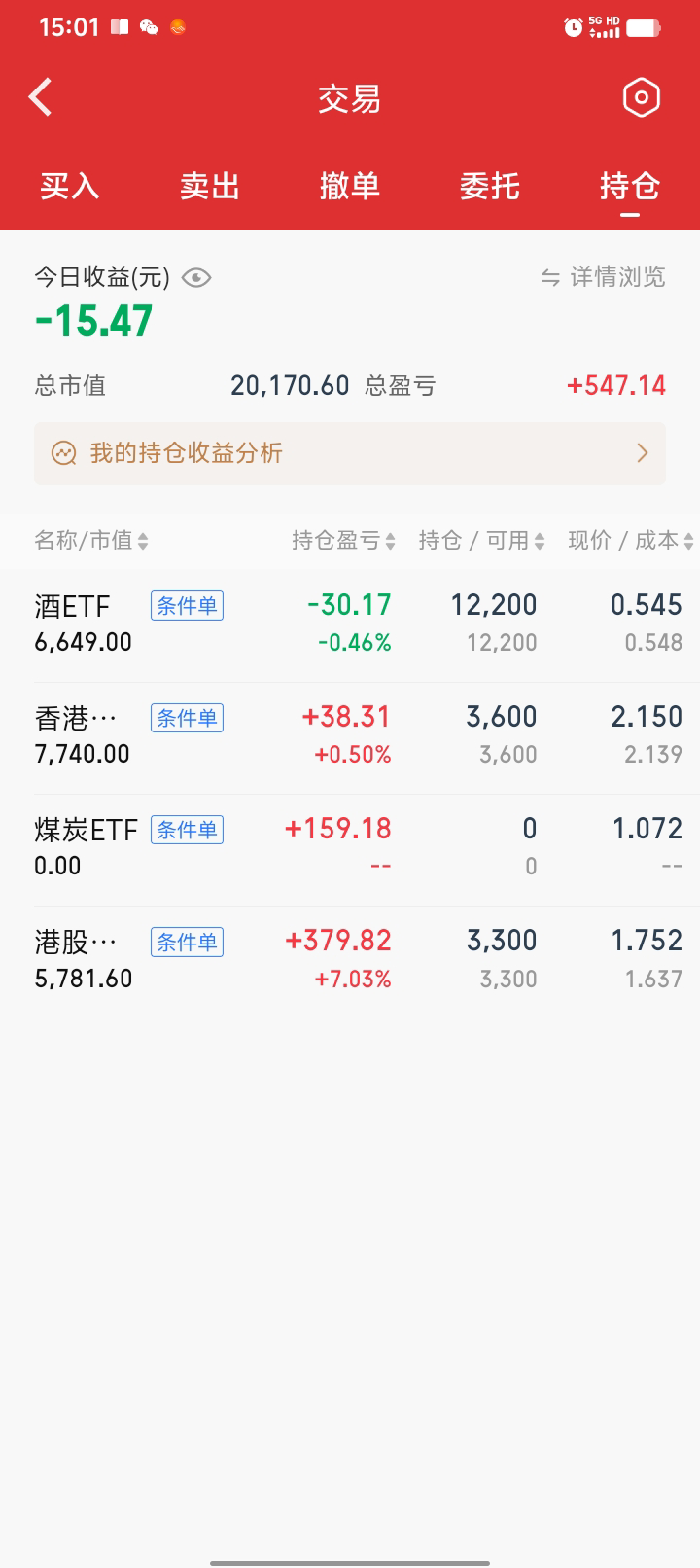700x1568 pixels.
Task: Tap the 条件单 tag on 酒ETF
Action: pos(187,606)
